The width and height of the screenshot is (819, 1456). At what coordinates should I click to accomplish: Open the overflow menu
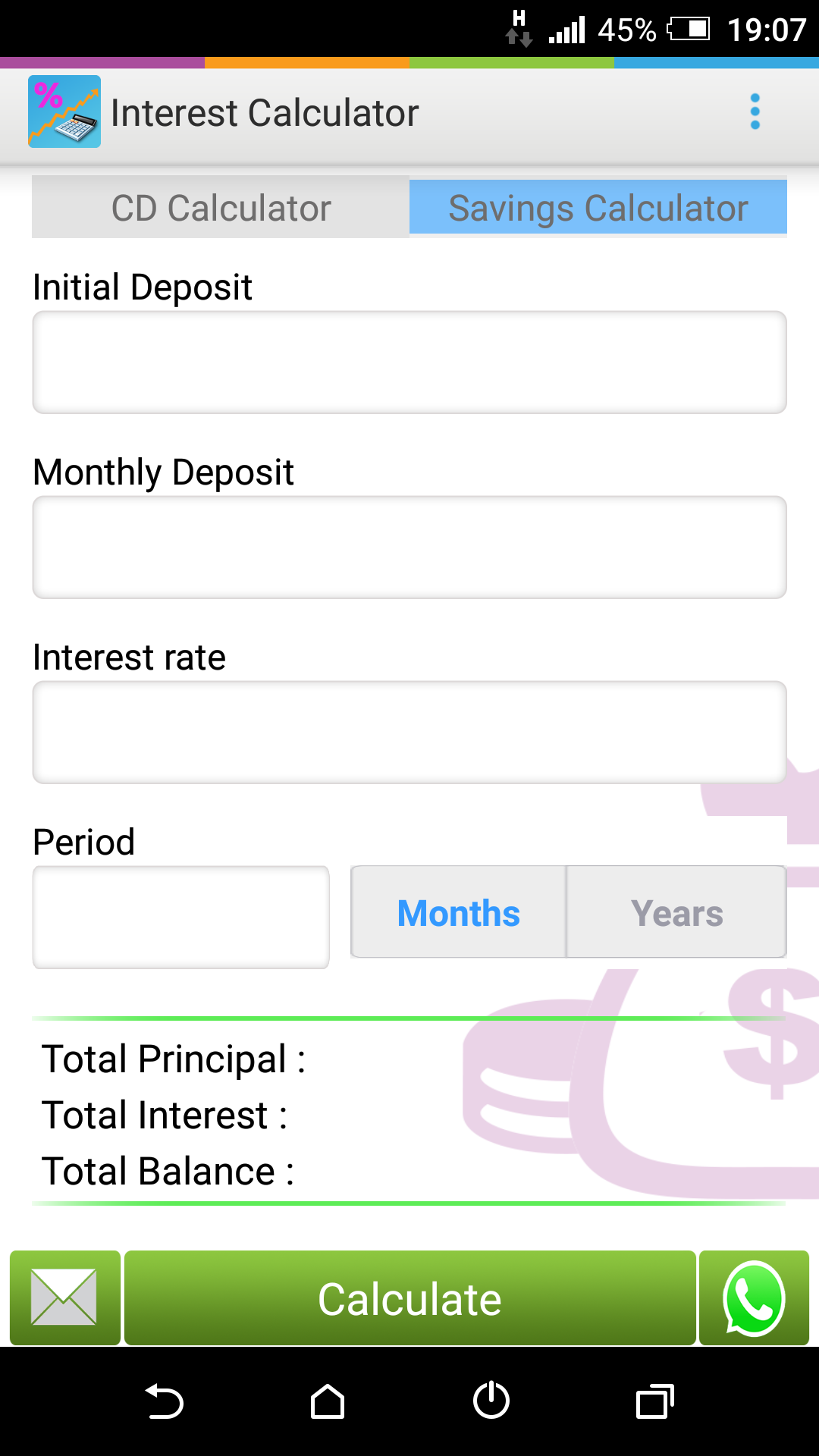755,112
